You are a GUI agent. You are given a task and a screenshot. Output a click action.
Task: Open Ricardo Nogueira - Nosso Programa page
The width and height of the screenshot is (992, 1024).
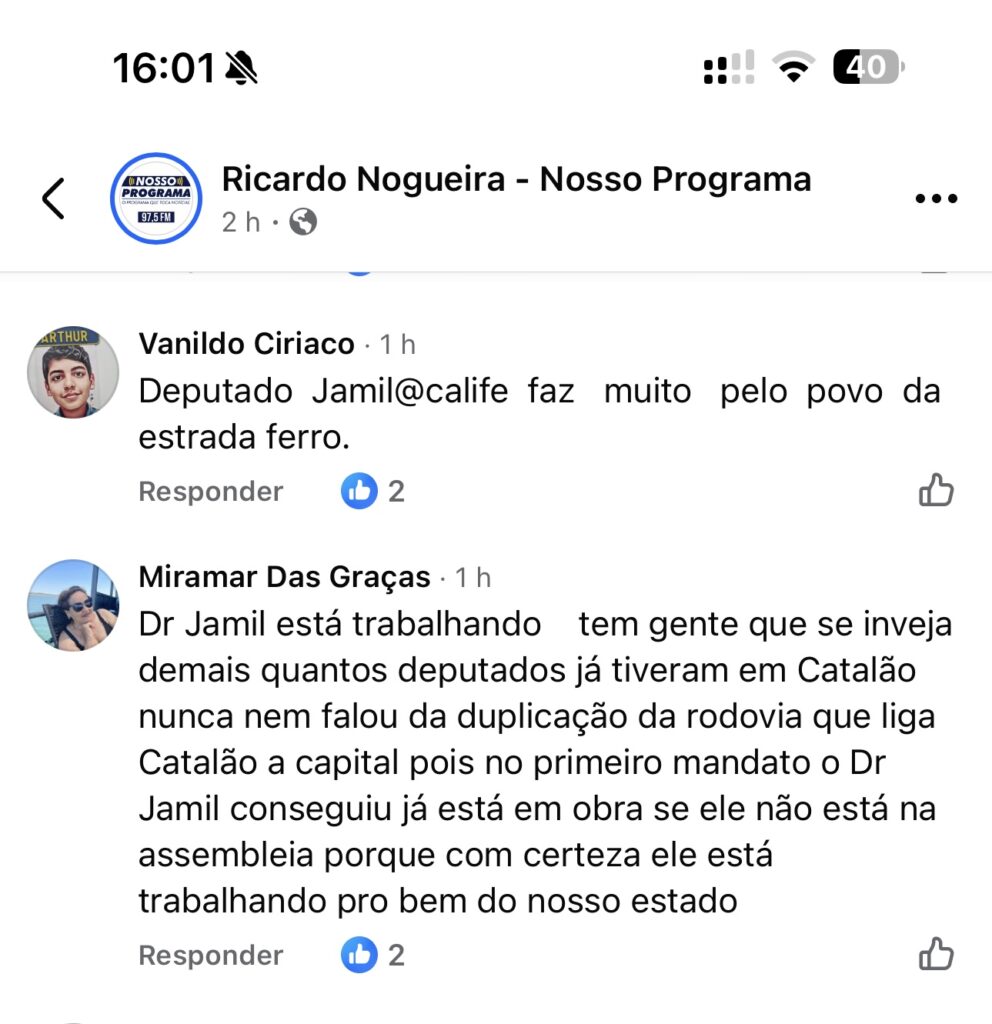(516, 180)
